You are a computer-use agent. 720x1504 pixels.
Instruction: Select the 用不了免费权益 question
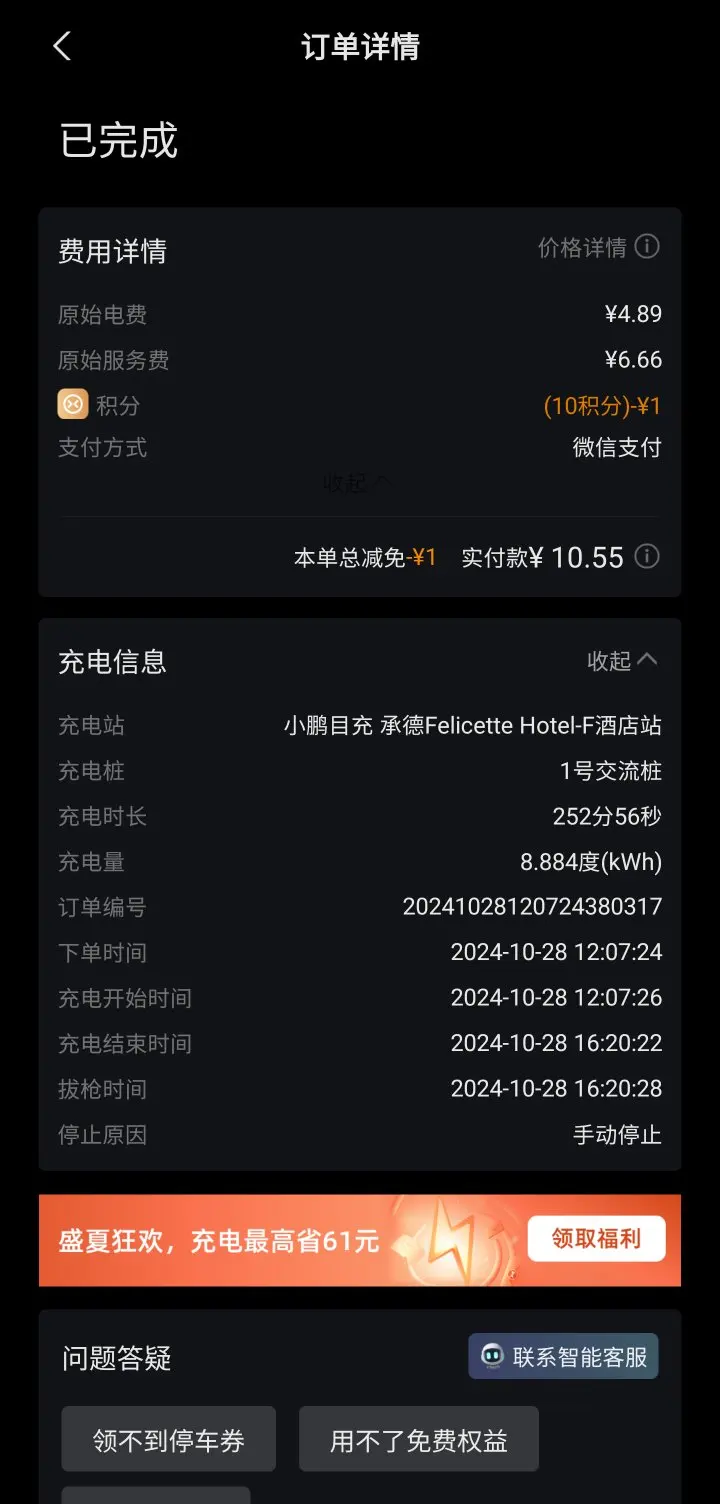click(x=419, y=1439)
